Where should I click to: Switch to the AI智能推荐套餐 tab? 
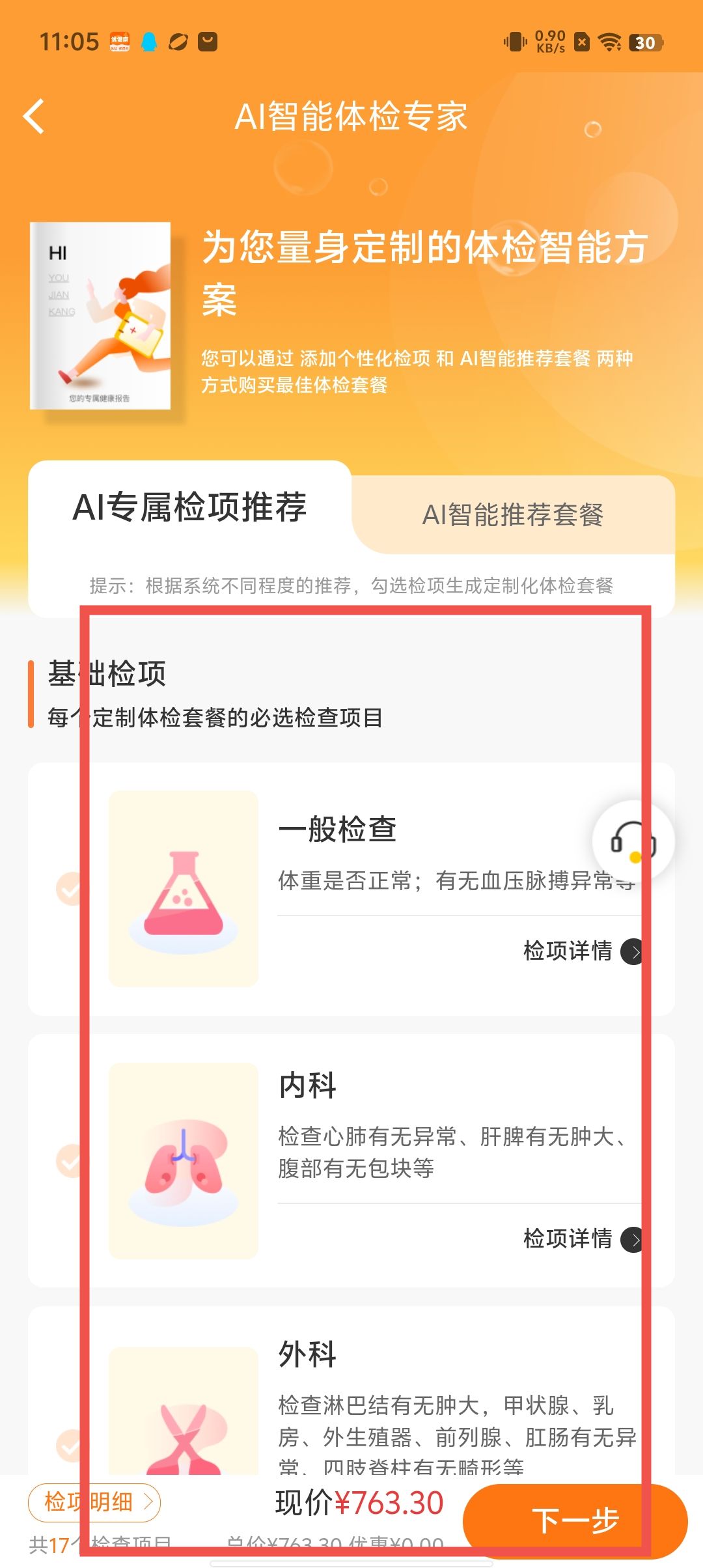point(513,514)
